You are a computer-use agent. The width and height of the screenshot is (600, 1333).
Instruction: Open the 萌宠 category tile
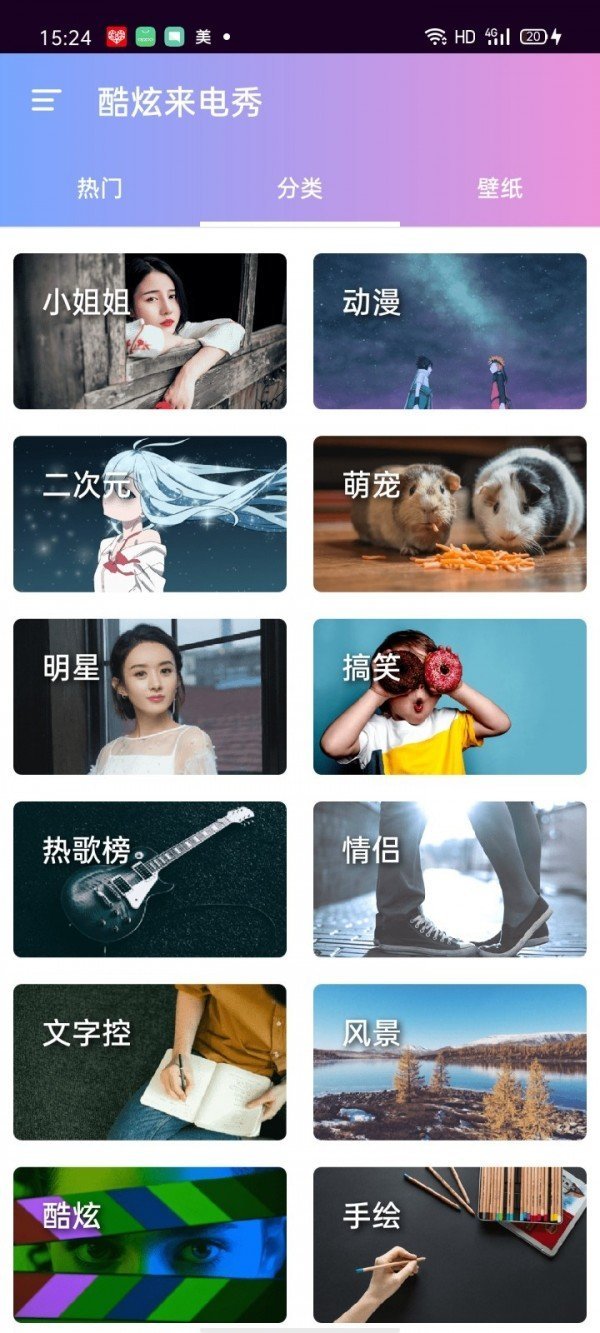click(x=450, y=514)
